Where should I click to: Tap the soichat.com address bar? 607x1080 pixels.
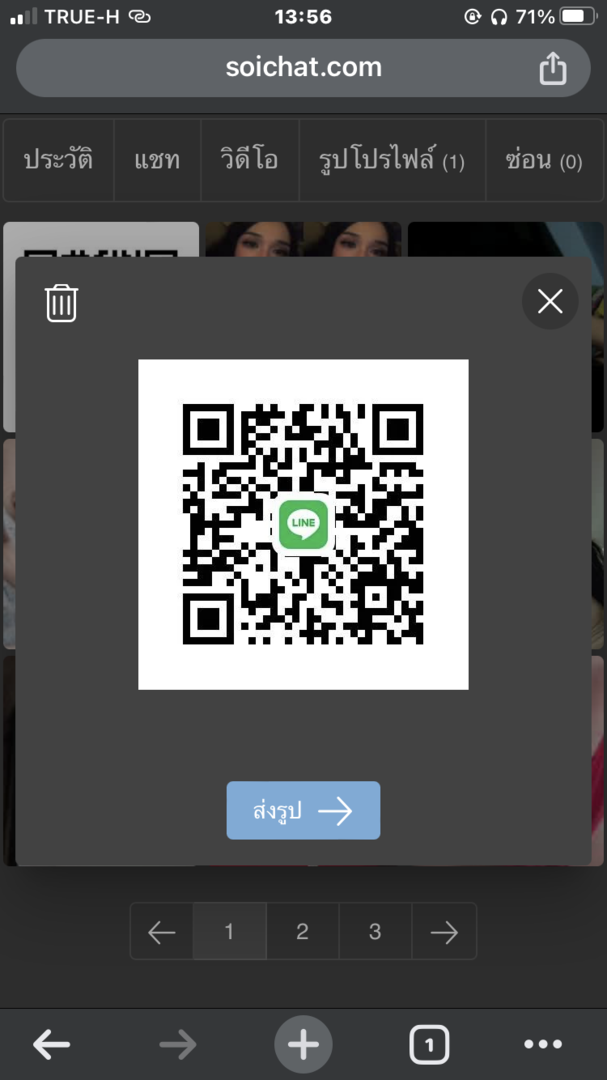303,68
